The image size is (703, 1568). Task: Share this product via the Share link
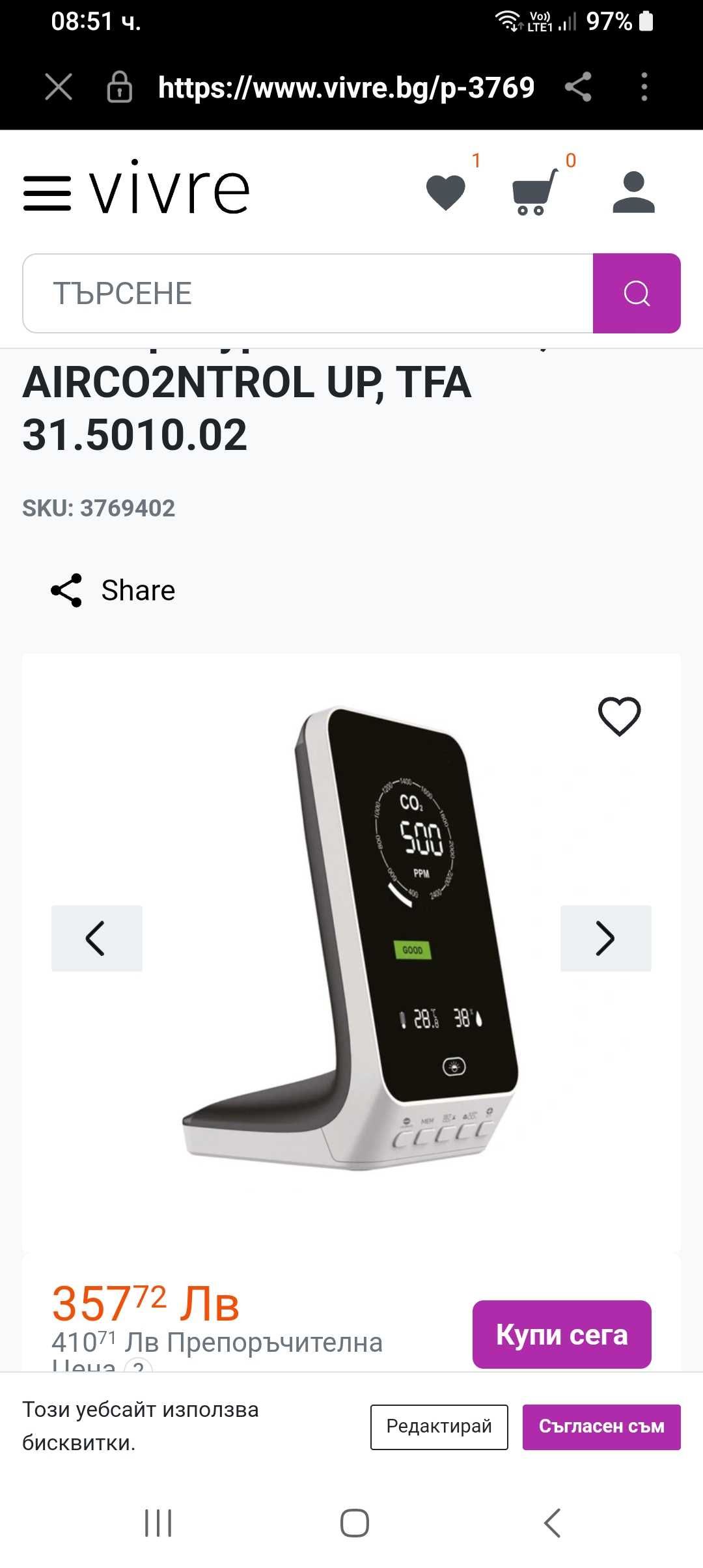[x=114, y=591]
